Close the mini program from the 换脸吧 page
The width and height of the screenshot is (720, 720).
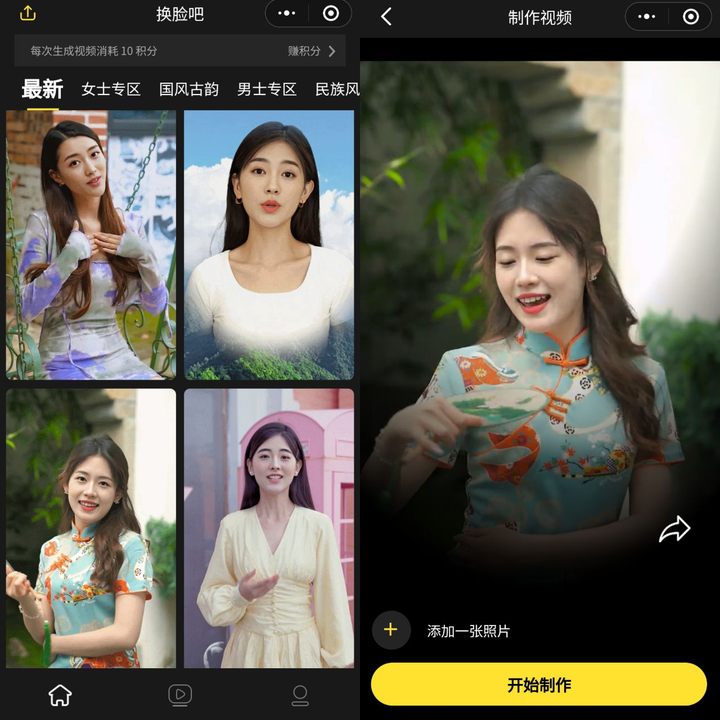pyautogui.click(x=331, y=14)
